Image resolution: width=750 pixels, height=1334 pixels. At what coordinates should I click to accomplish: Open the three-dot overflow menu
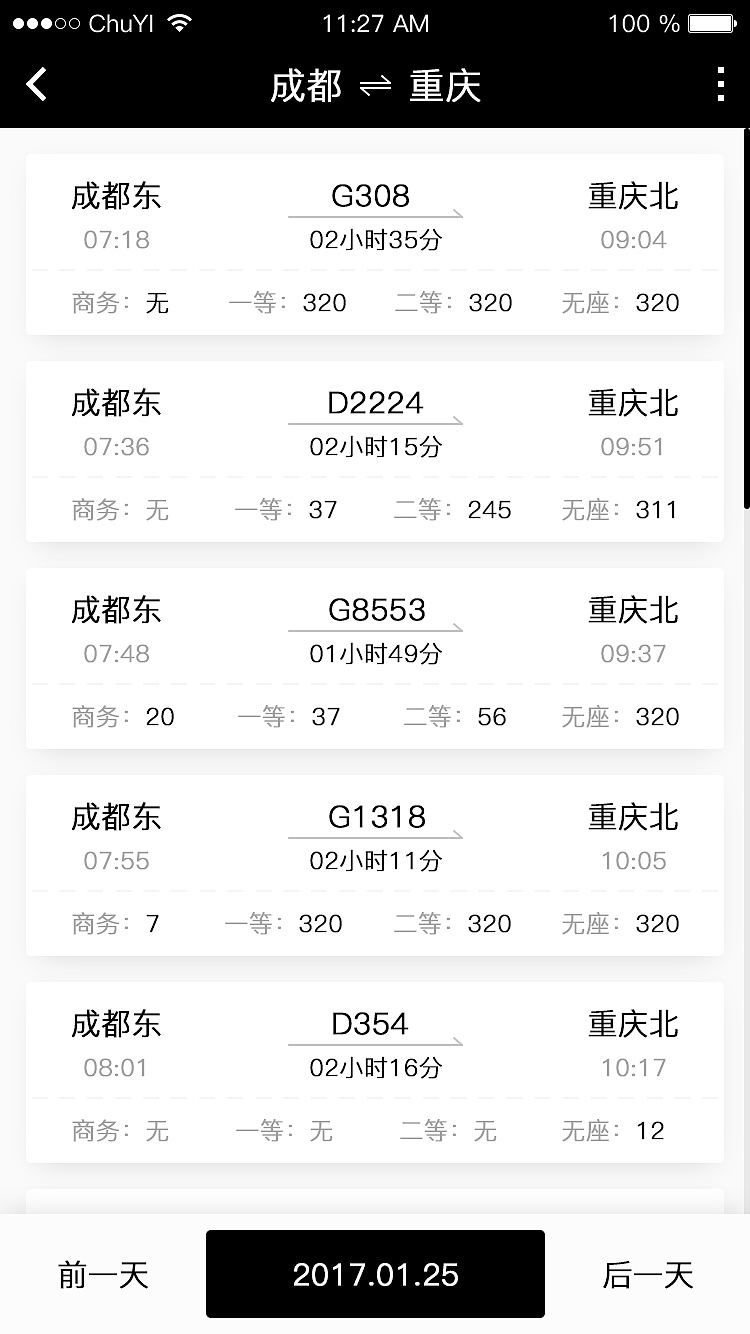(x=719, y=85)
